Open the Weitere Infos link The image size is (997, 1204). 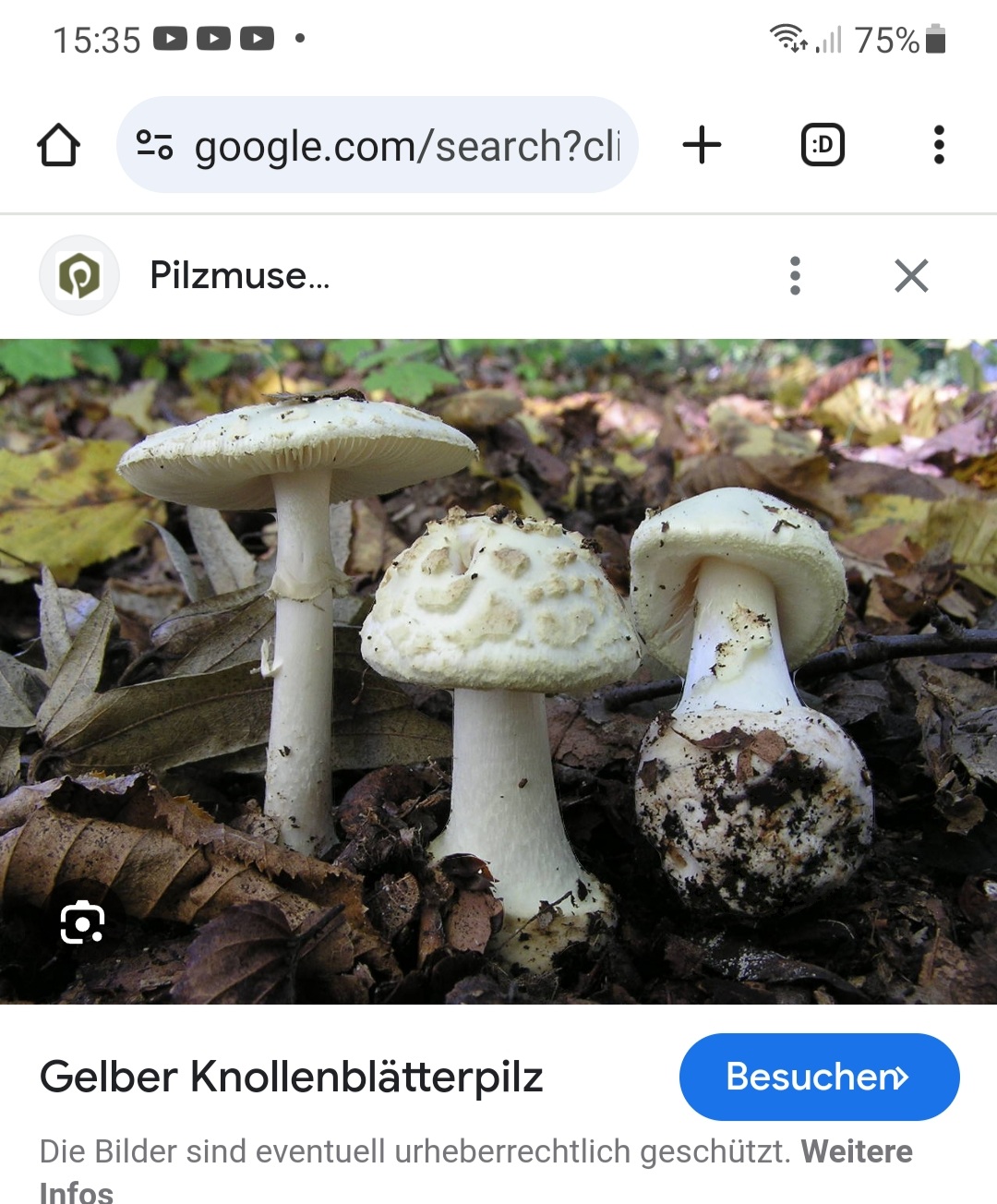coord(856,1152)
